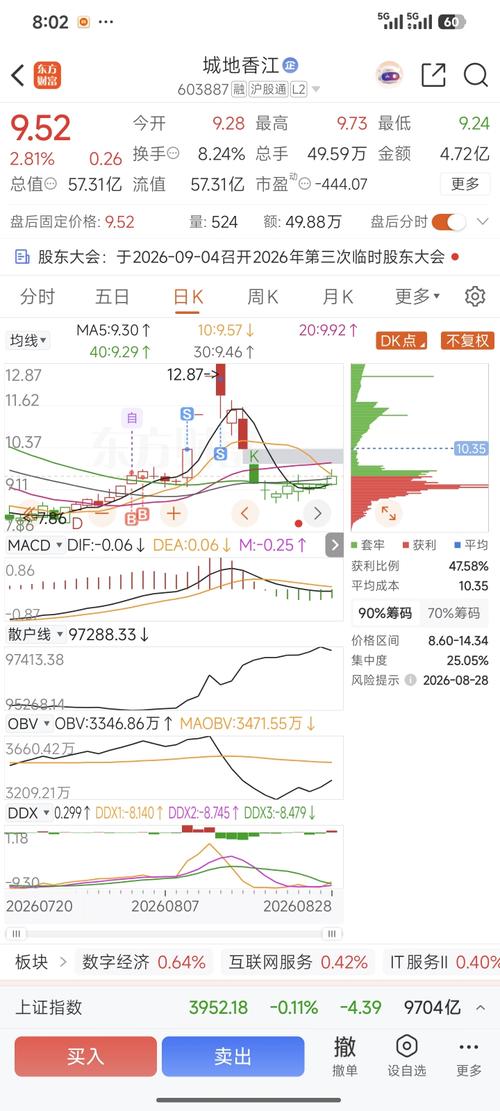Tap the red 买入 button
Viewport: 500px width, 1111px height.
tap(86, 1056)
